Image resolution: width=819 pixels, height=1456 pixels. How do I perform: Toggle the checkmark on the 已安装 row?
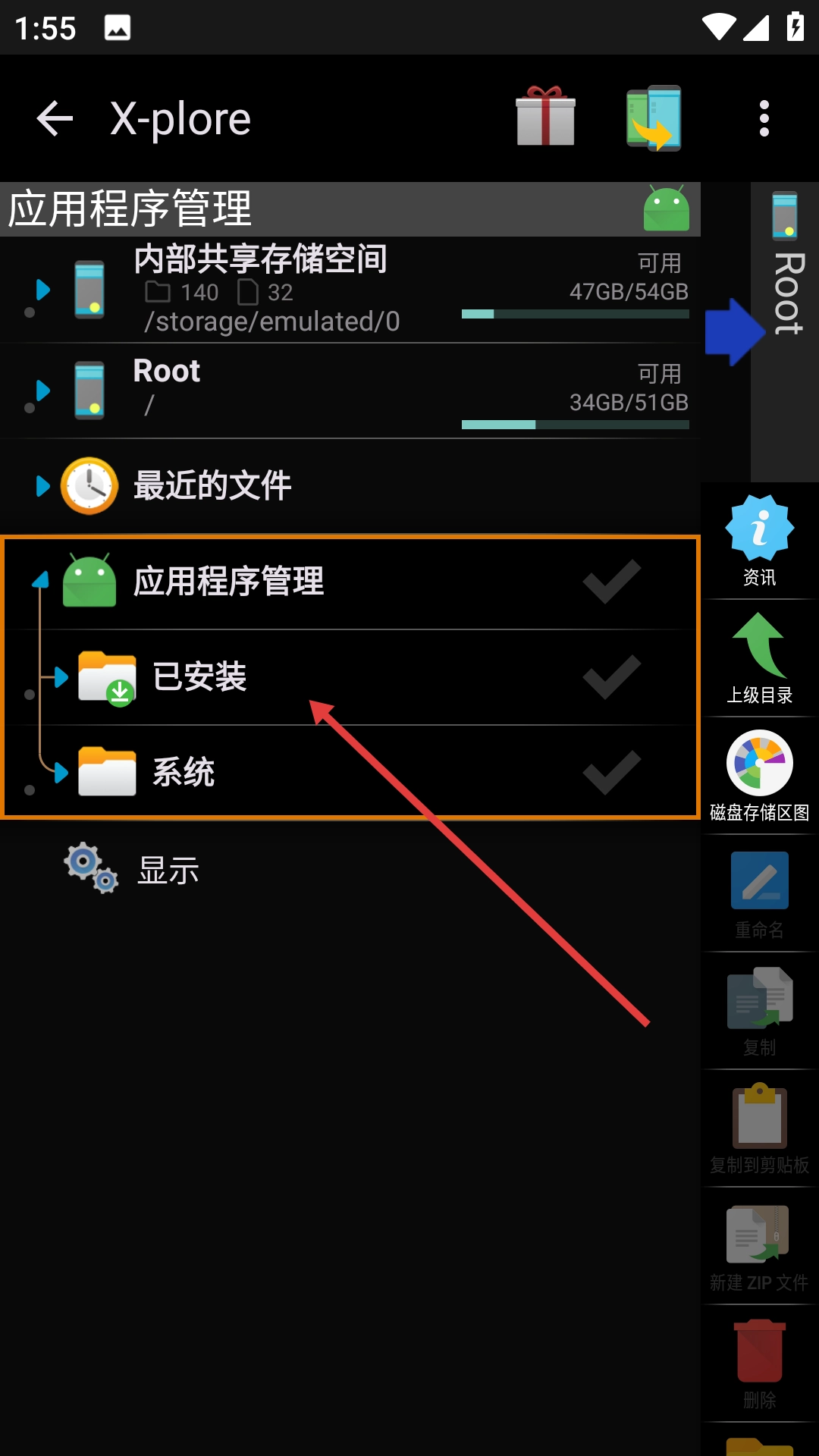tap(612, 677)
